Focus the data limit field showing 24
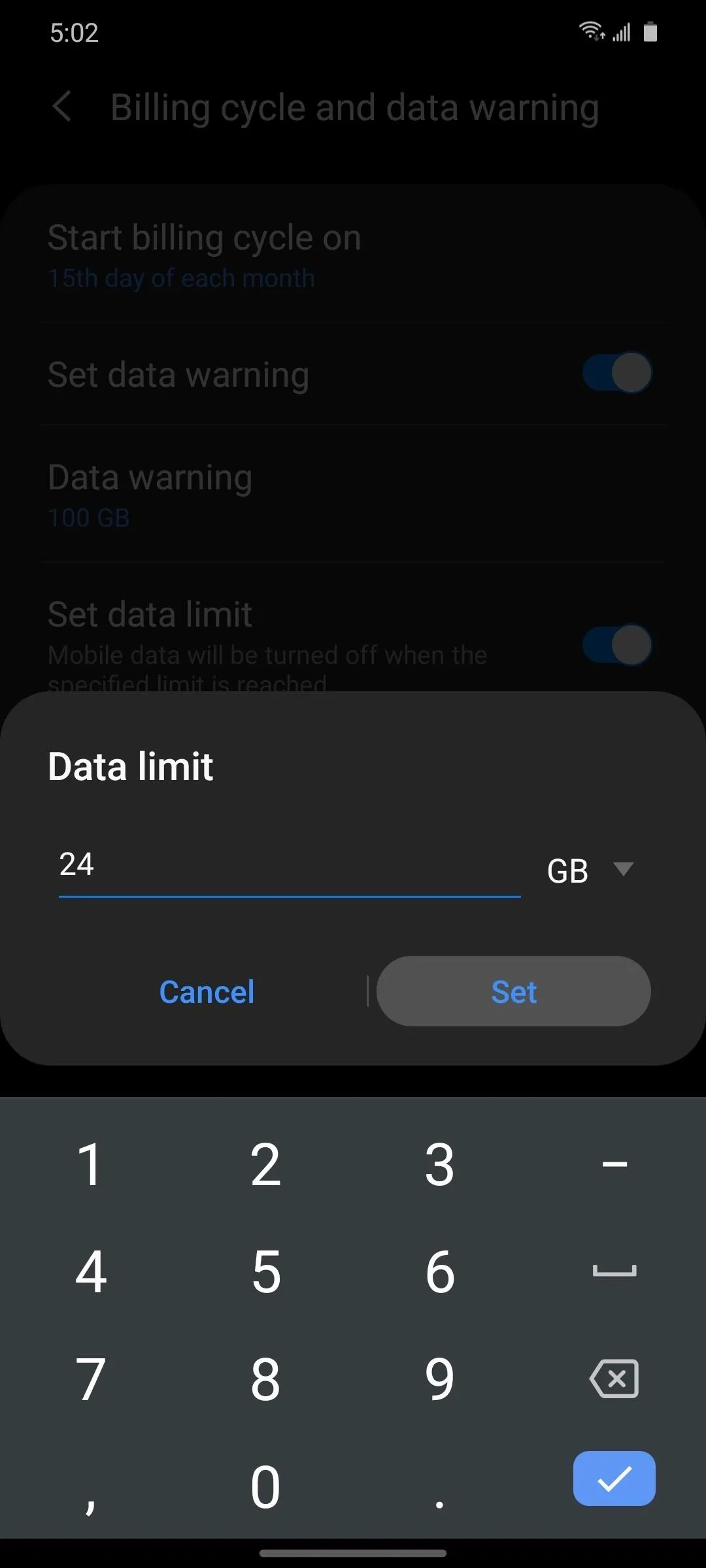Screen dimensions: 706x1568 click(x=290, y=866)
